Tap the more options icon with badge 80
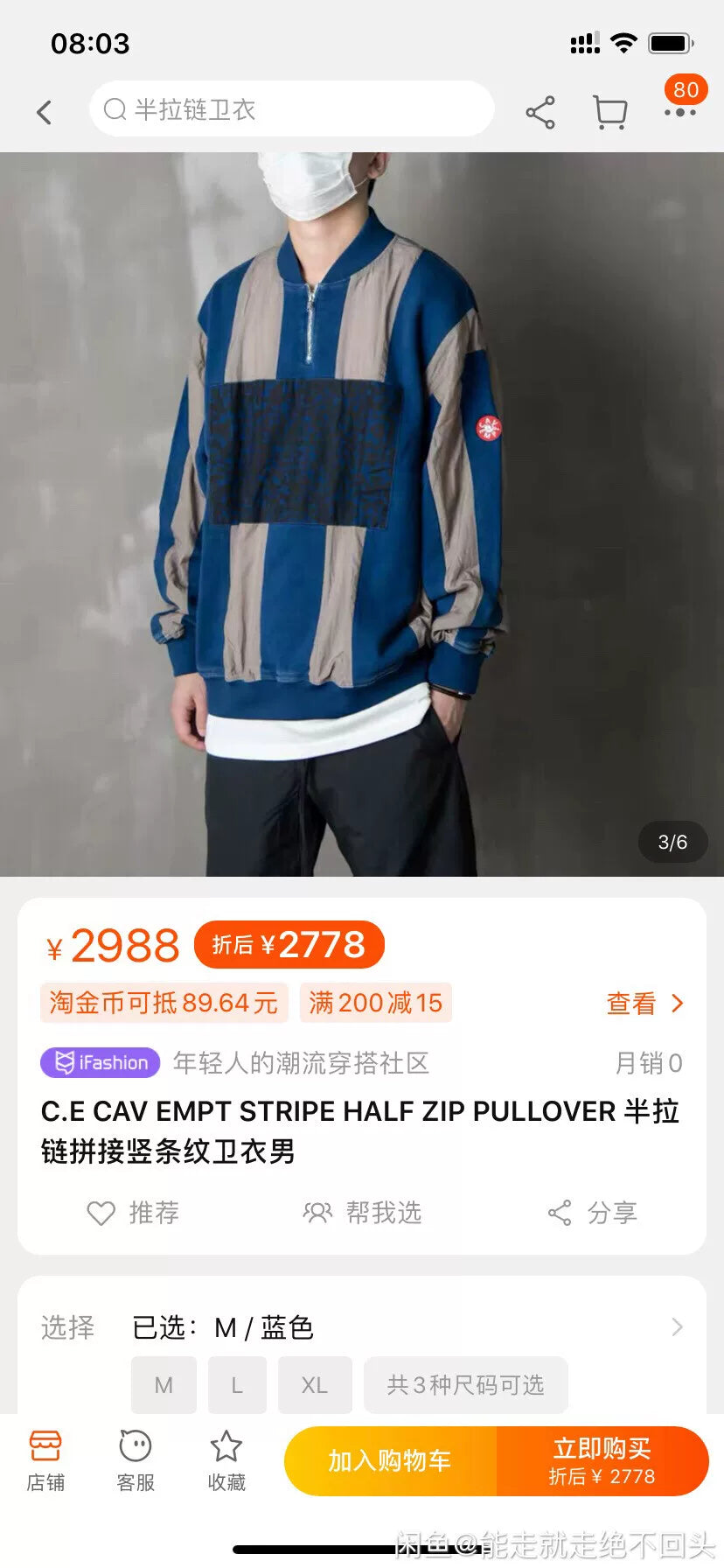724x1568 pixels. point(680,111)
